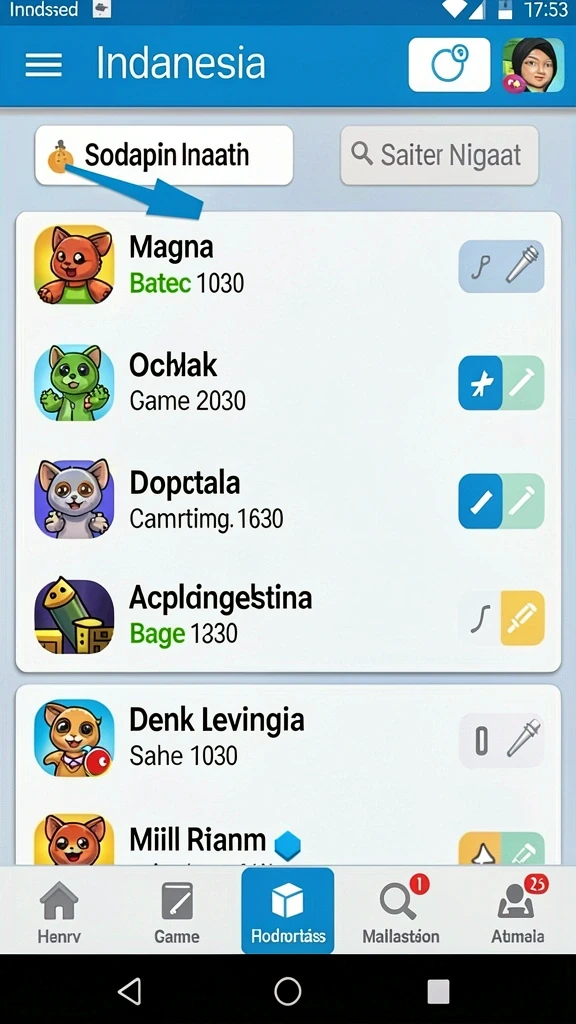
Task: Open the Ochlak game entry
Action: pos(288,383)
